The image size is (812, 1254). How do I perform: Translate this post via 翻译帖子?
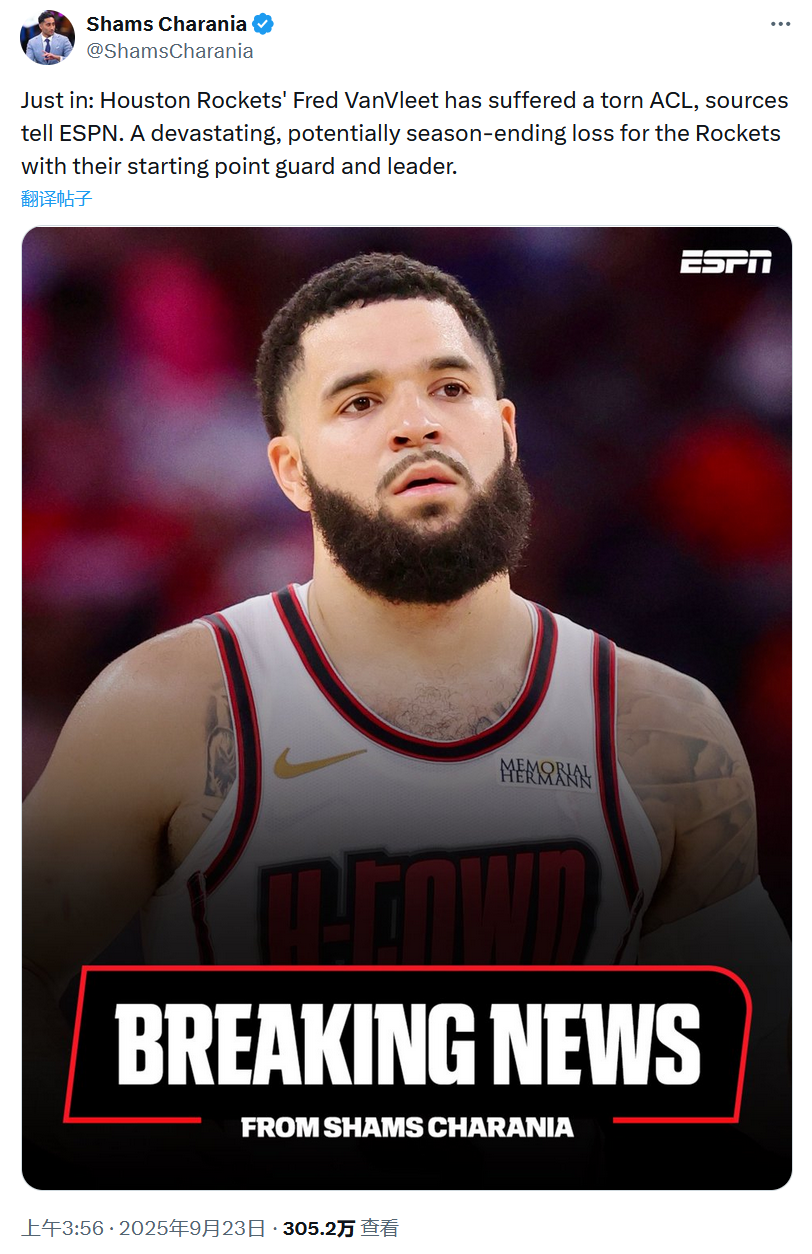coord(57,198)
